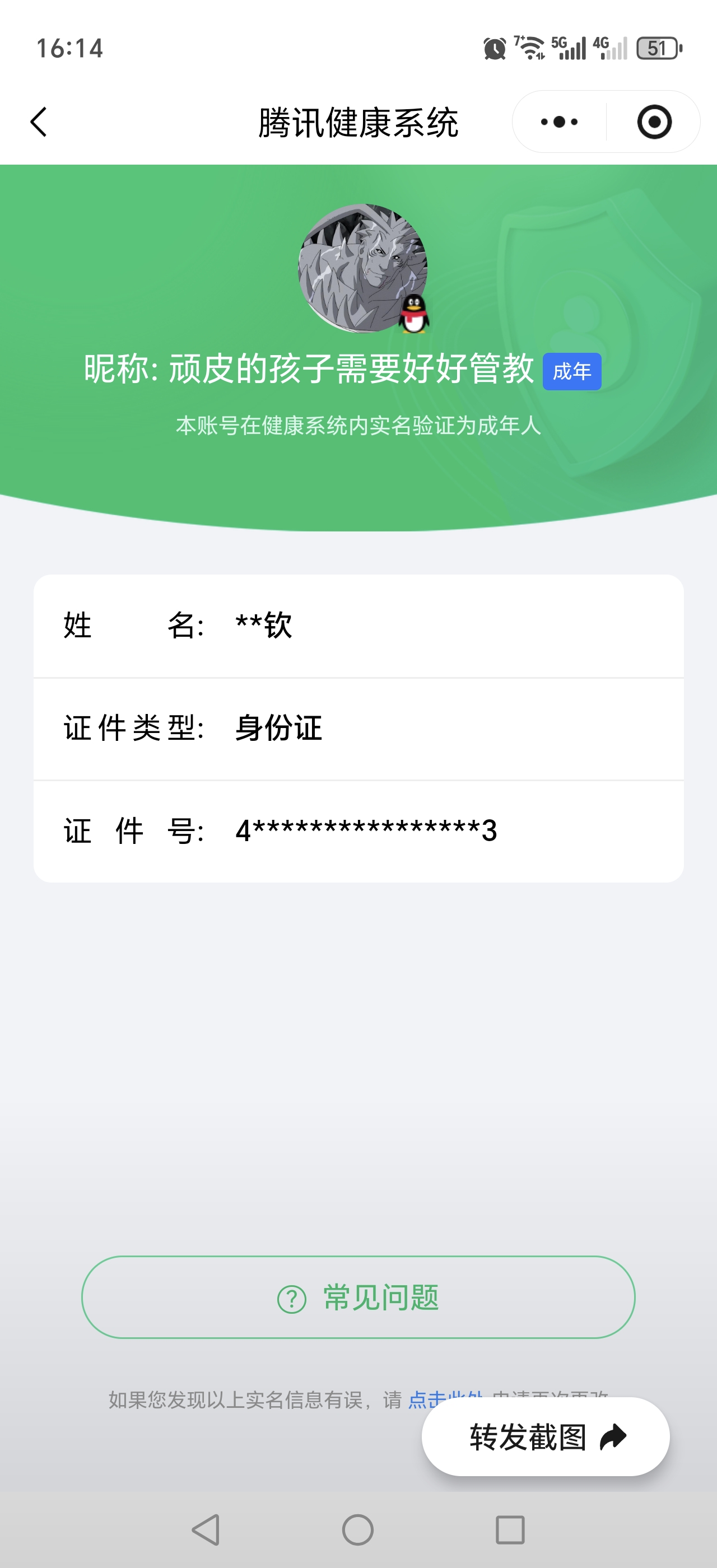Open the recent apps switcher

510,1530
